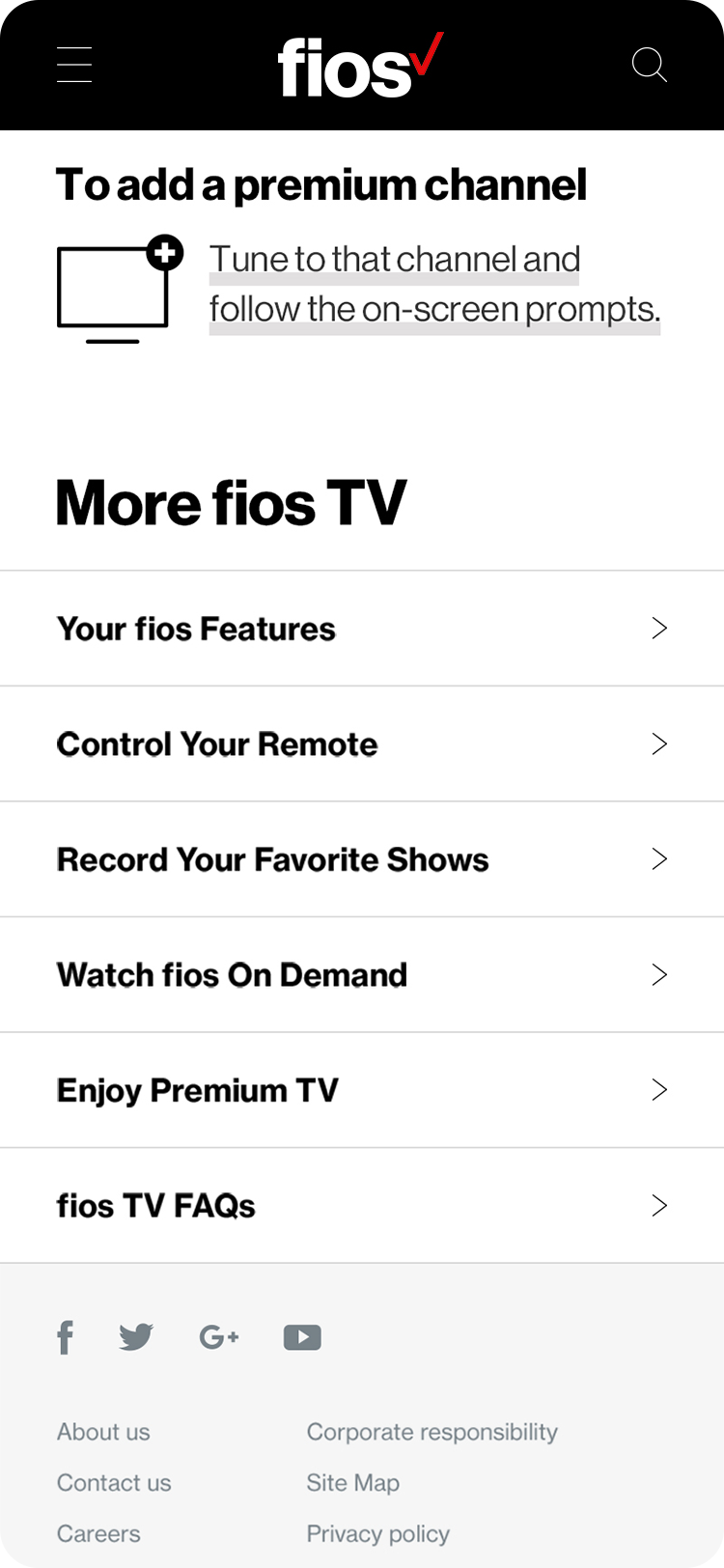This screenshot has width=724, height=1568.
Task: Open the hamburger menu
Action: (74, 65)
